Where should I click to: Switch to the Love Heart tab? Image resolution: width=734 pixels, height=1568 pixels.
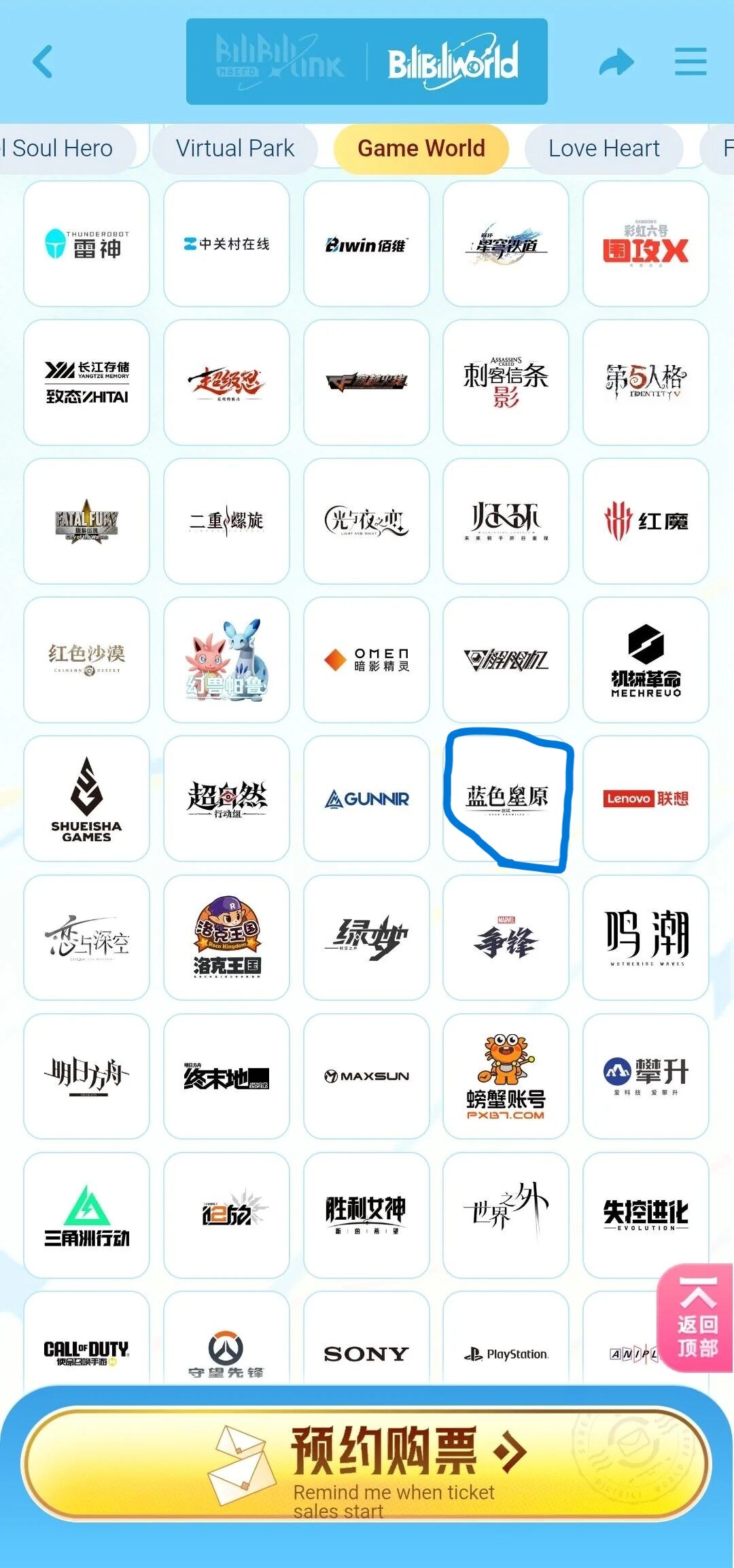point(604,148)
